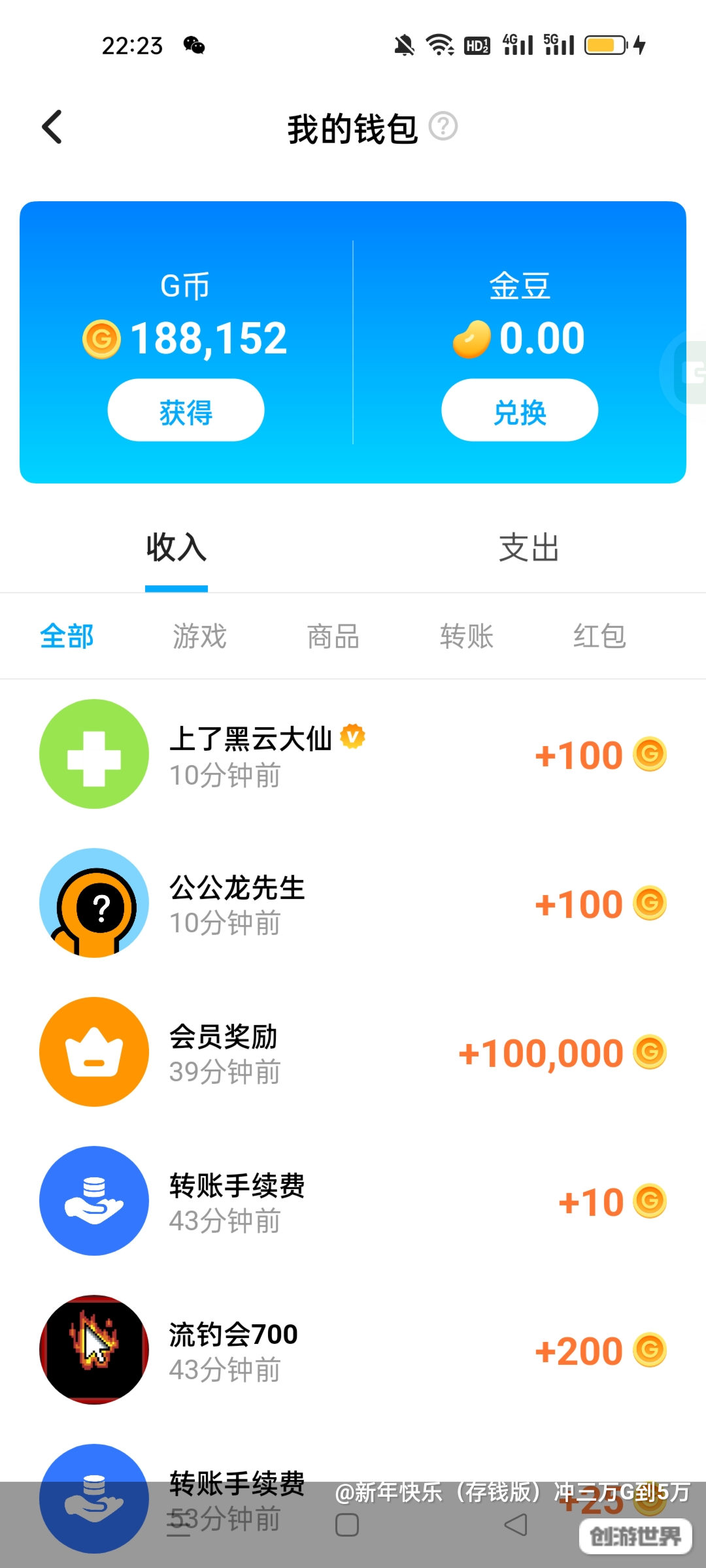The width and height of the screenshot is (706, 1568).
Task: Open the 上了黑云大仙 income record
Action: [x=353, y=755]
